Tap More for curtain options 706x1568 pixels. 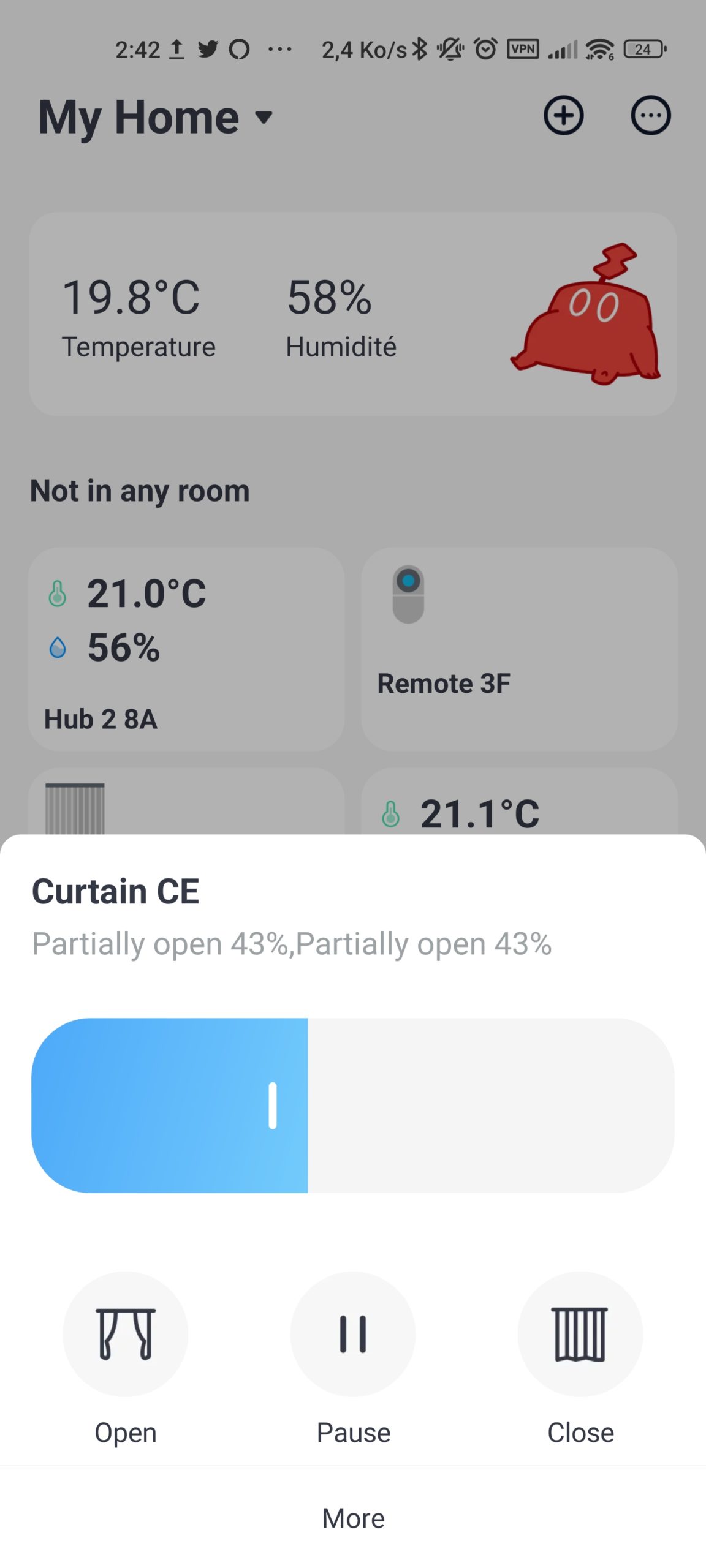[x=353, y=1518]
